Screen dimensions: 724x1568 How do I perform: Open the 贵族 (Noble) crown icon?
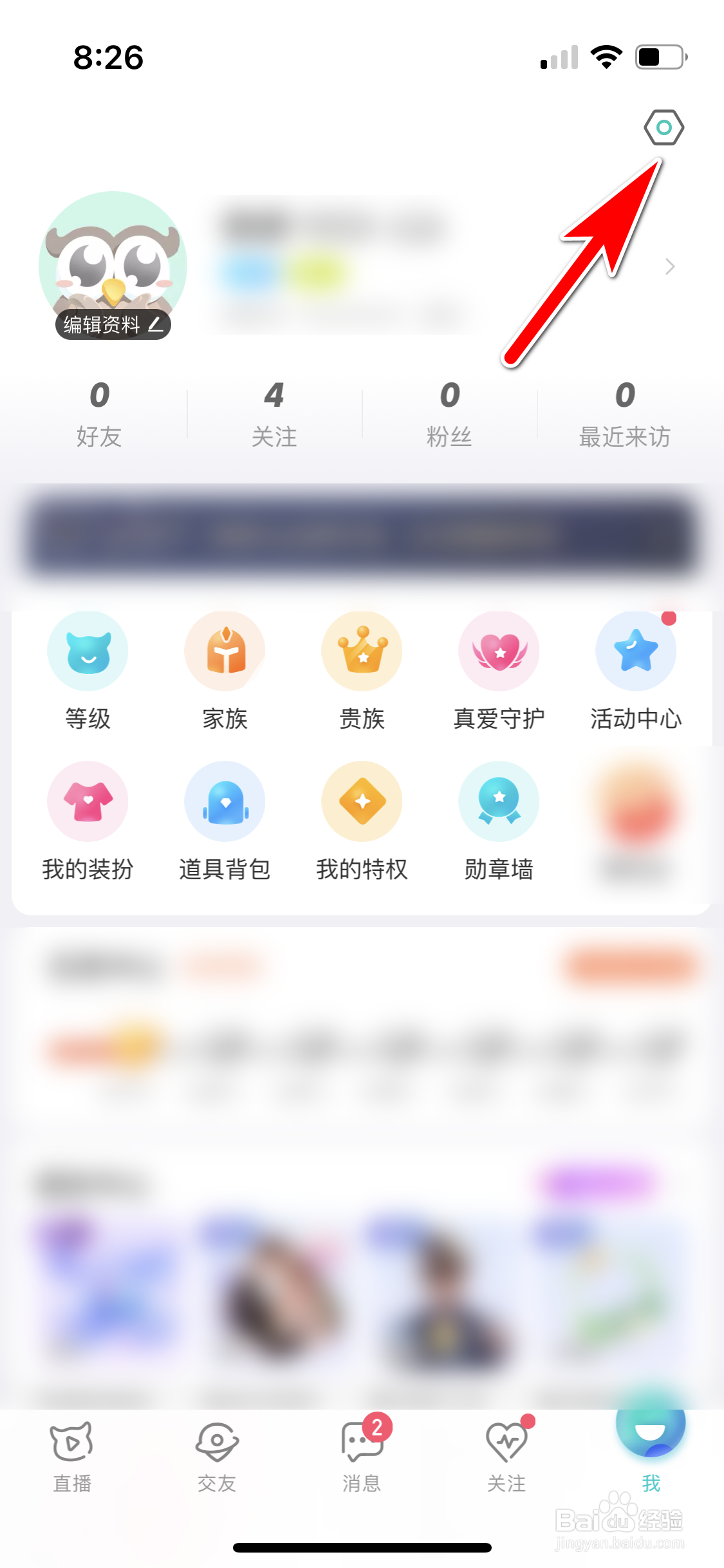[362, 651]
